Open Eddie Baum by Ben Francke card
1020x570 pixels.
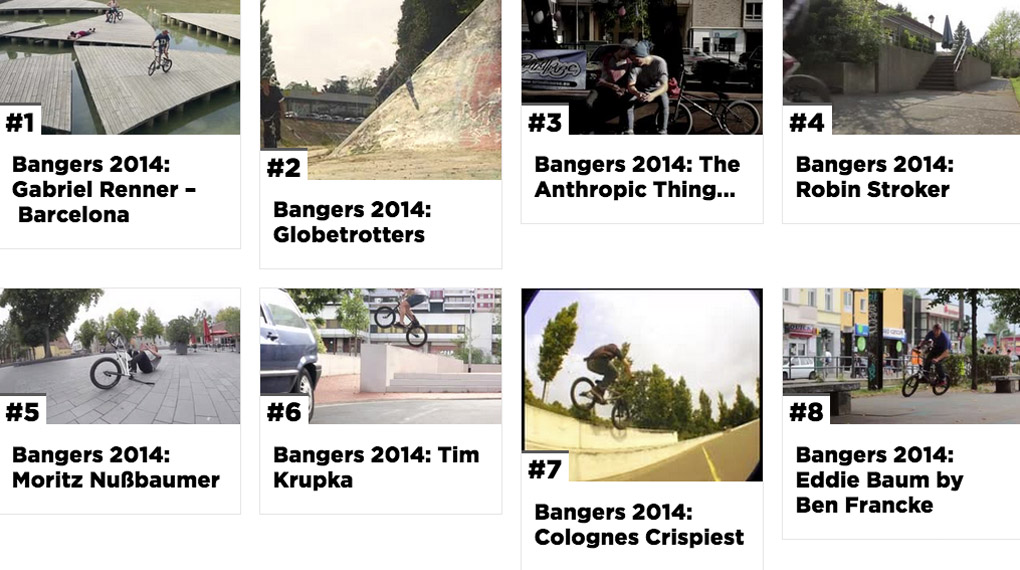879,480
